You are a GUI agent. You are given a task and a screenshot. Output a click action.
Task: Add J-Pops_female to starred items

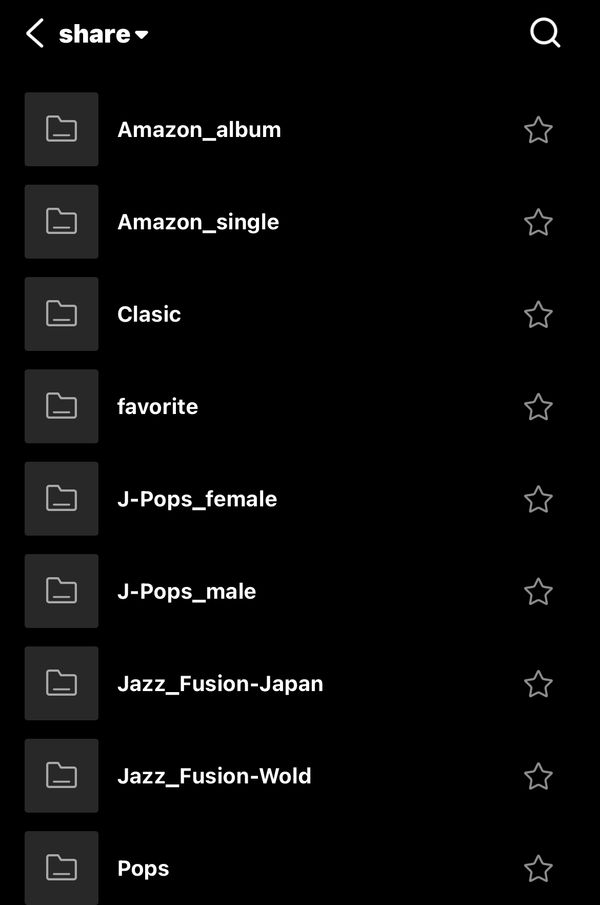[538, 499]
